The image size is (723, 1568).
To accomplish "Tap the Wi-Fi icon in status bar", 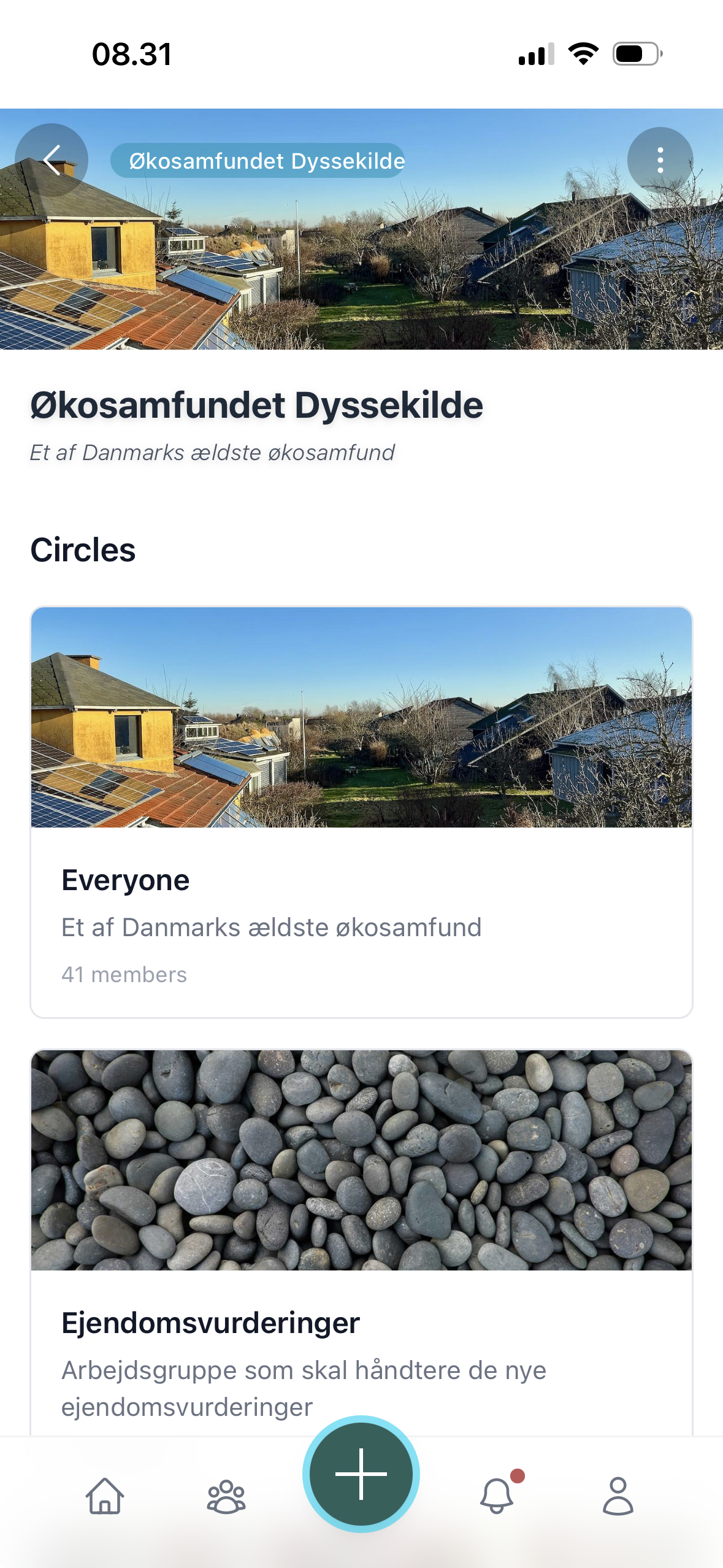I will point(581,55).
